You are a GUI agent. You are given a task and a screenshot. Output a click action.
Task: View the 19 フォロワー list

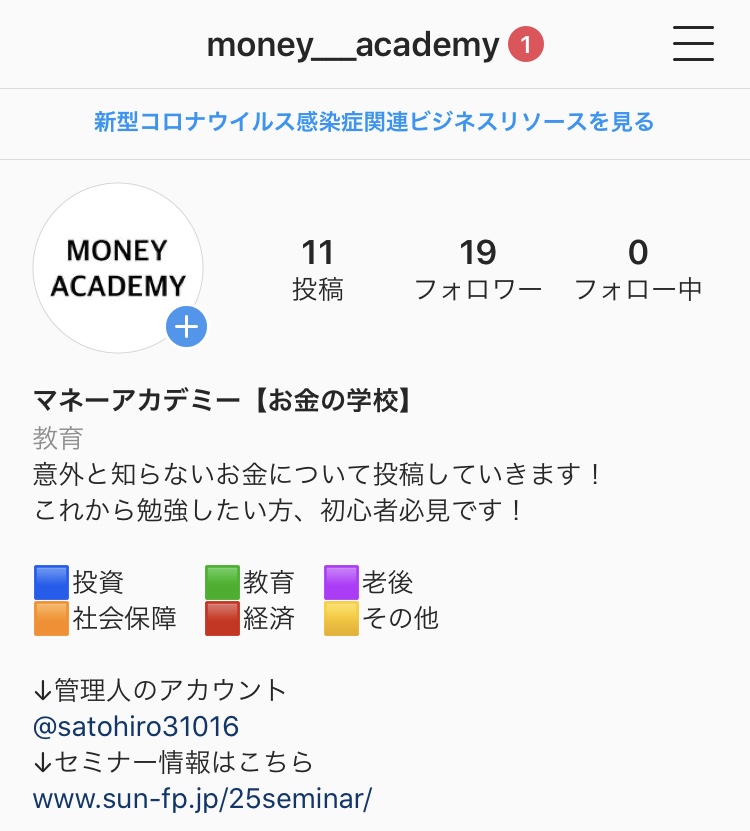point(478,269)
